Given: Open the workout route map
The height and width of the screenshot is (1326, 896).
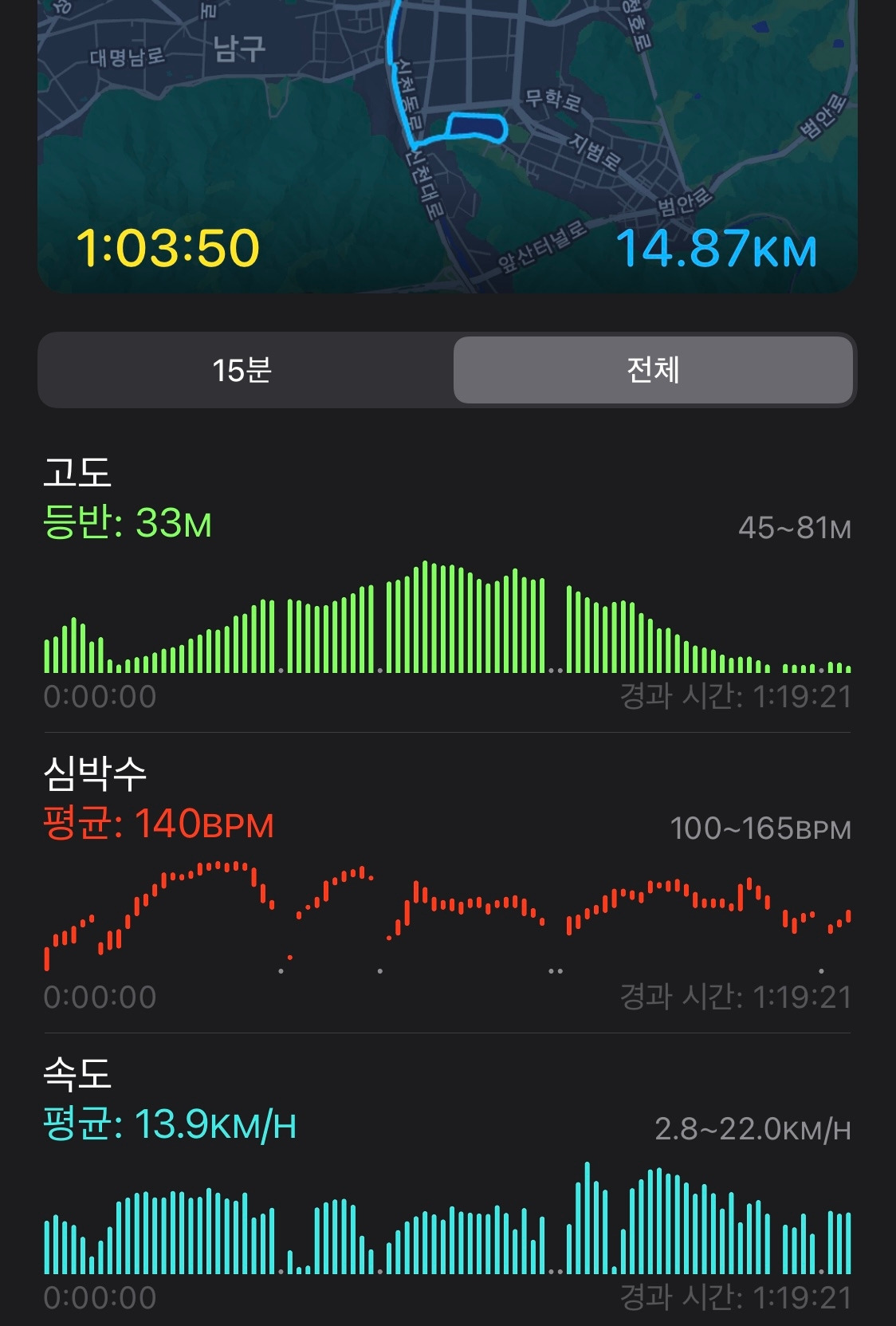Looking at the screenshot, I should (446, 120).
